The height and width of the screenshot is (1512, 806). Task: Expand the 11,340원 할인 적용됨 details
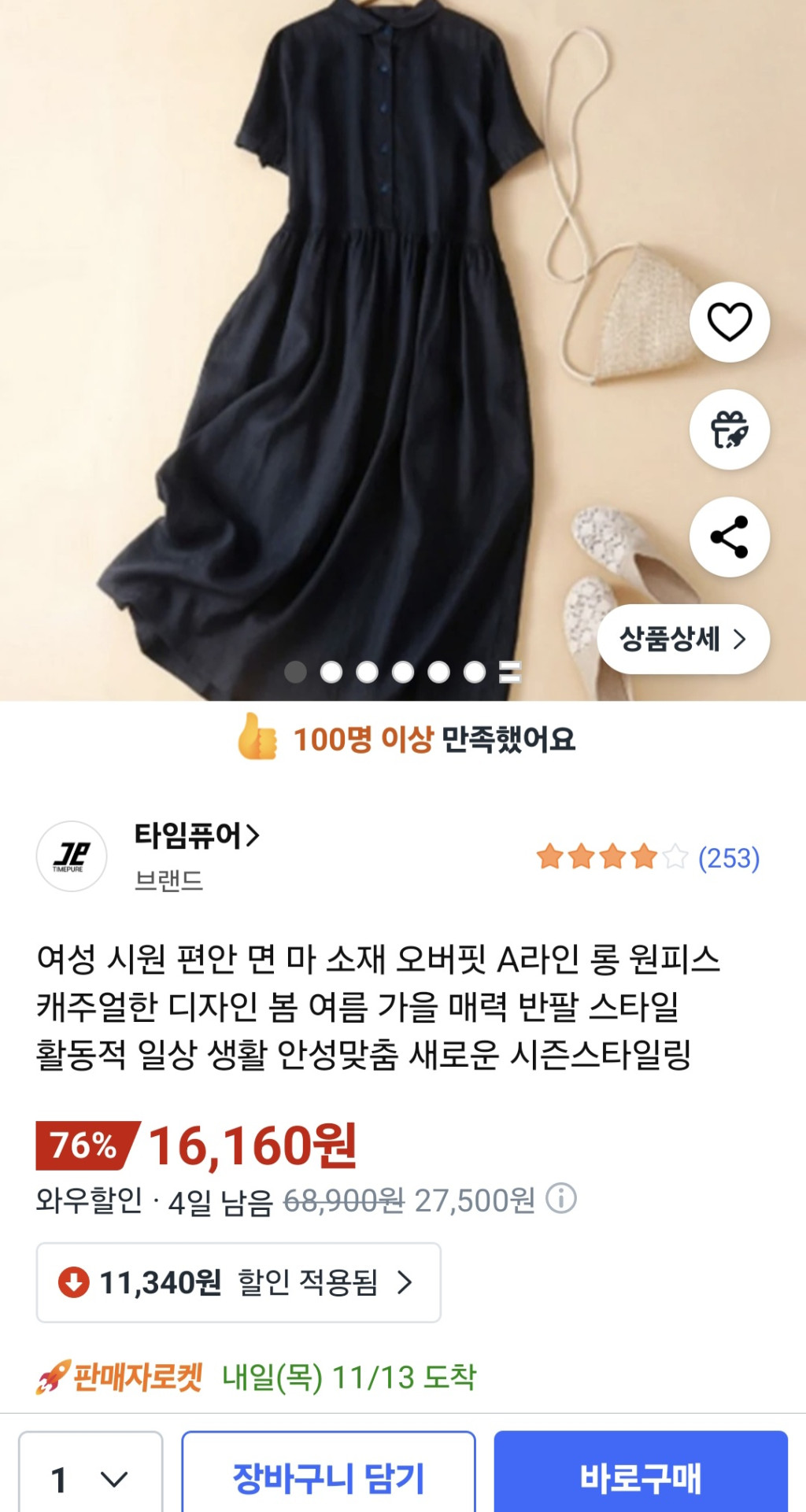[238, 1282]
